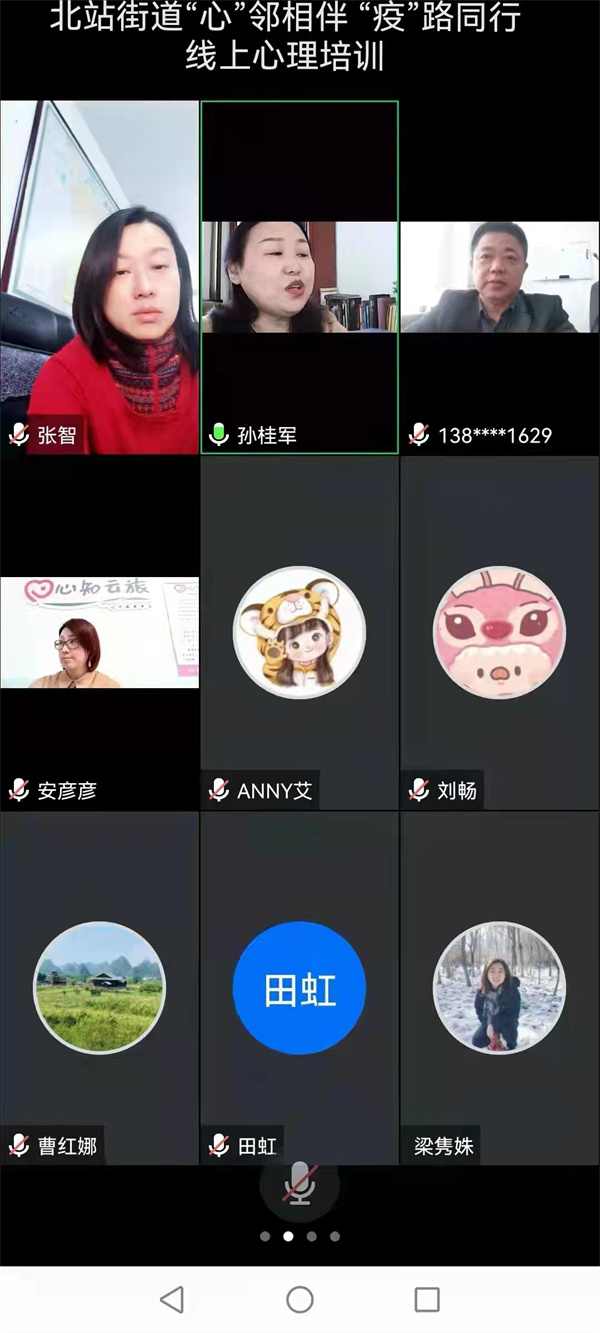Return to the home screen
Image resolution: width=600 pixels, height=1333 pixels.
(299, 1299)
